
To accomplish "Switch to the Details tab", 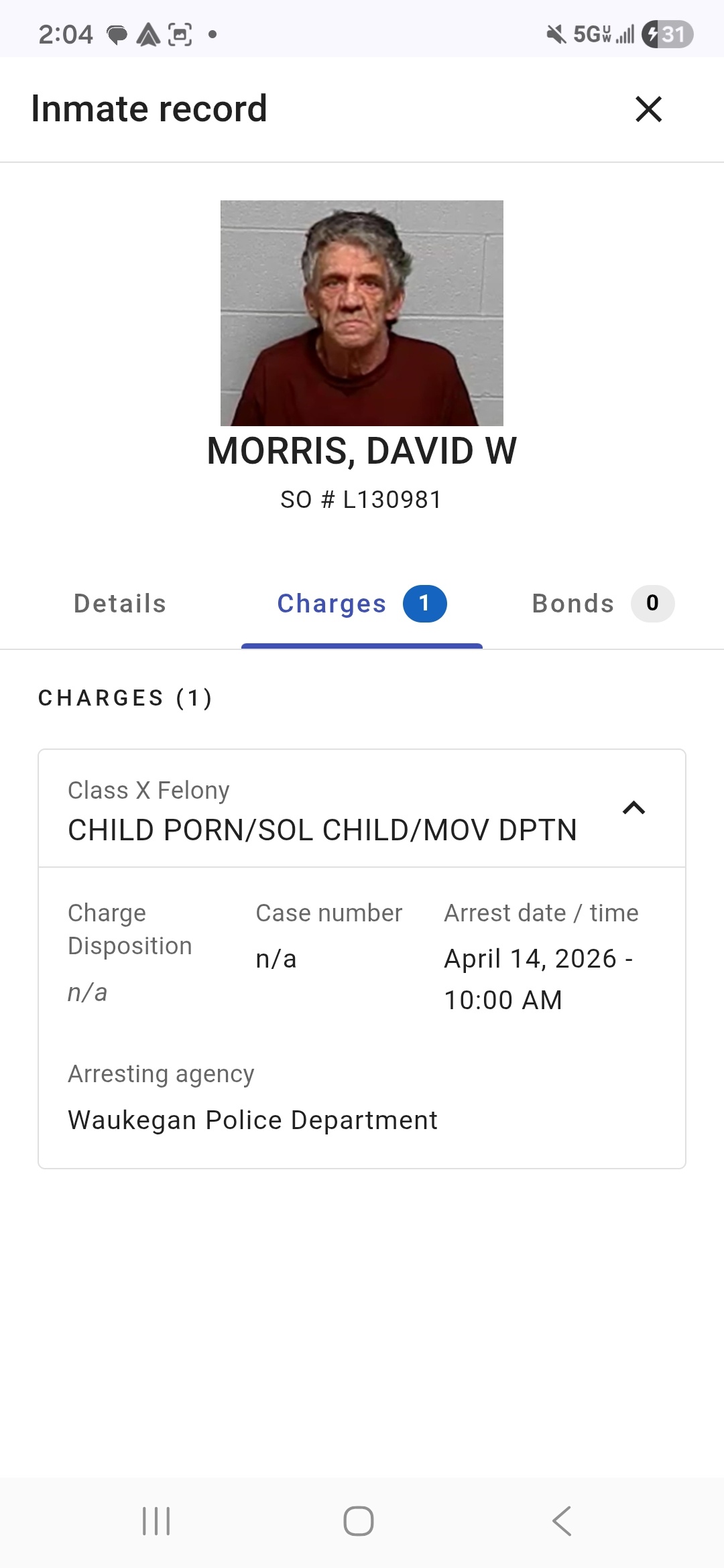I will coord(120,604).
